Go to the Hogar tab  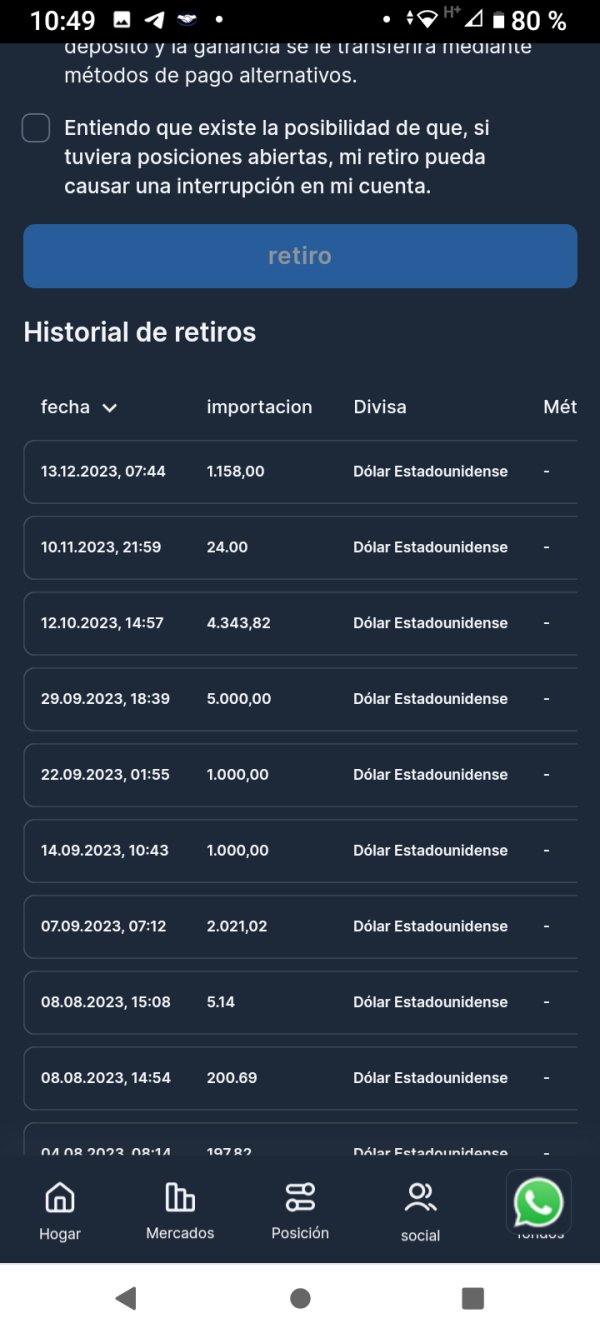click(60, 1210)
